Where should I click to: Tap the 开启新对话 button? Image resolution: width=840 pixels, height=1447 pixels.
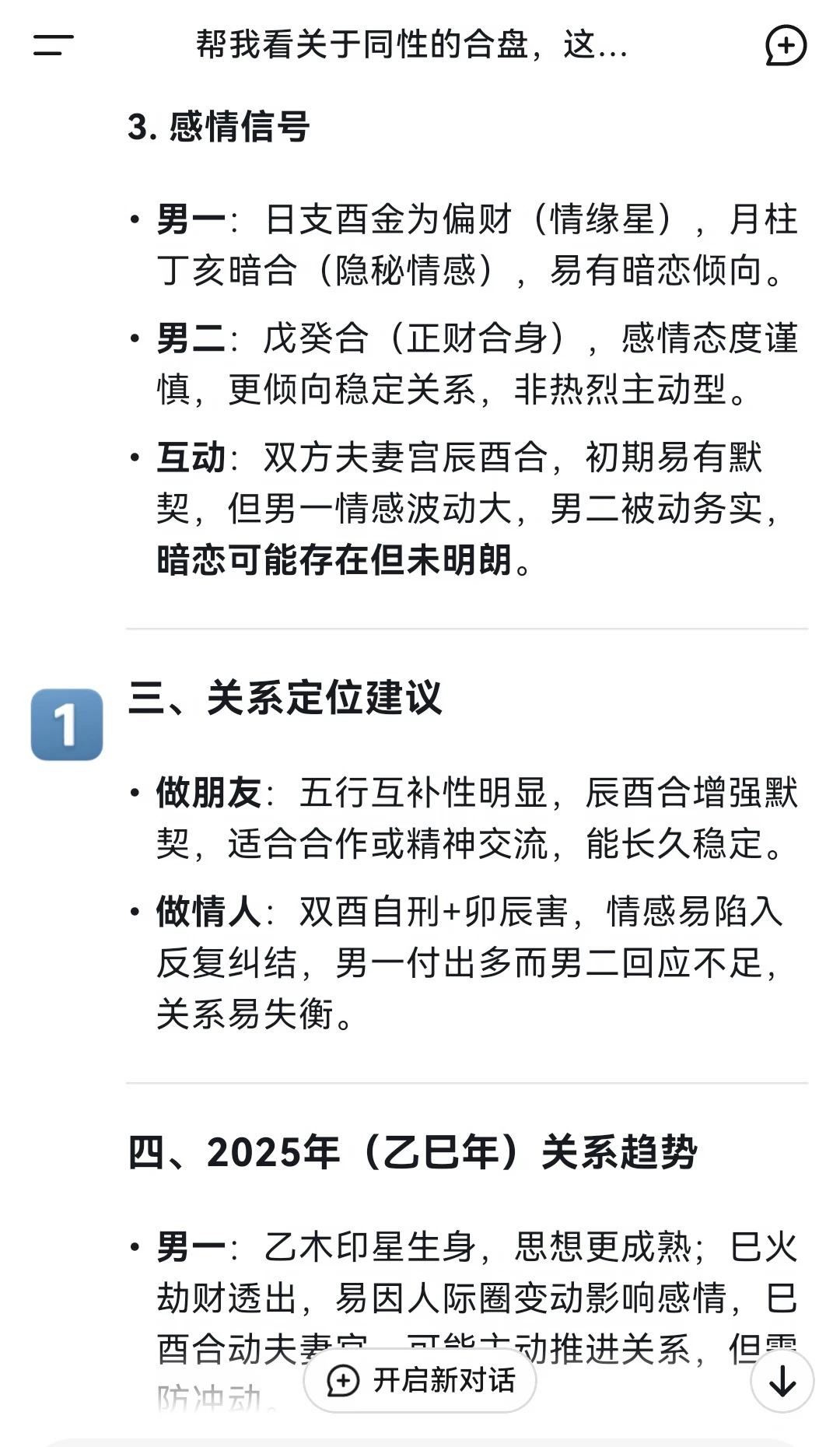420,1381
